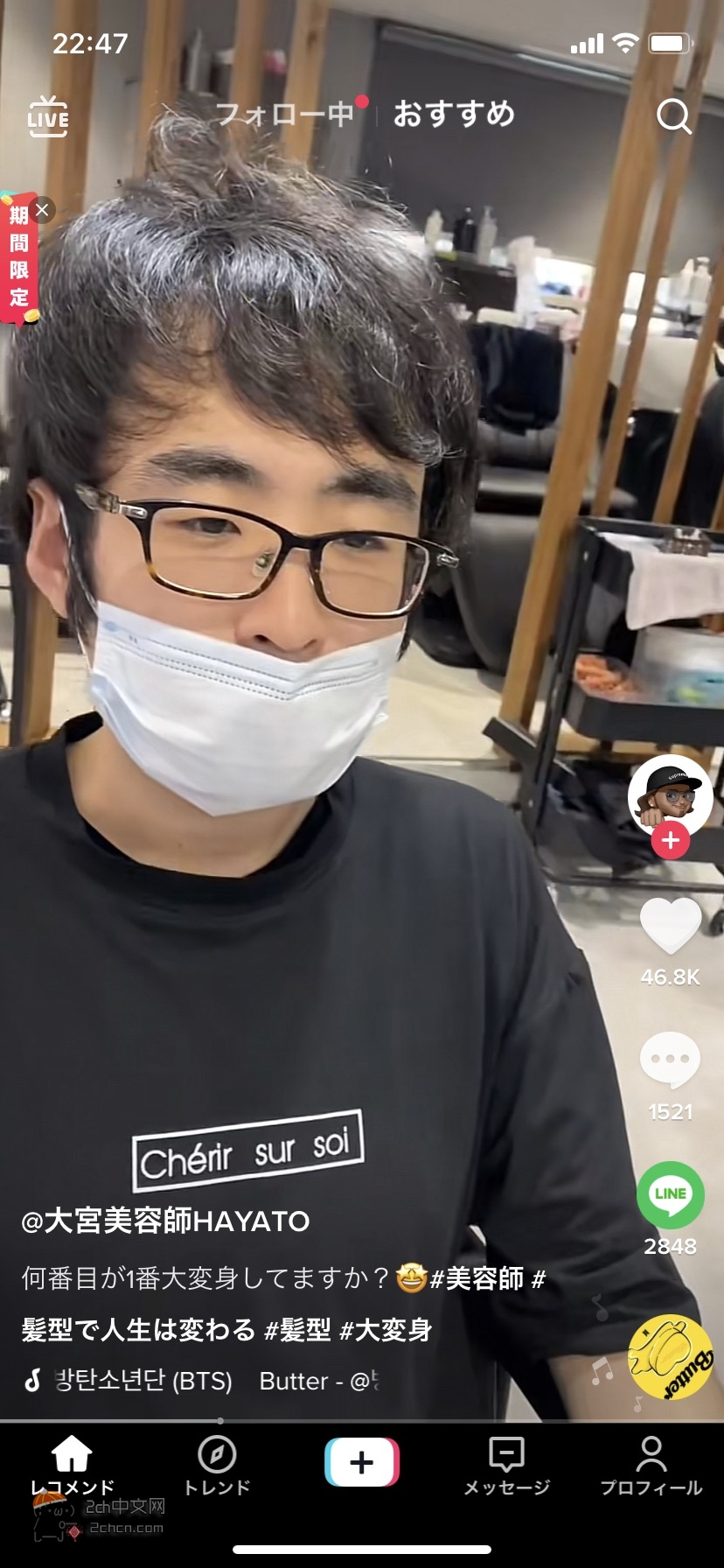Create a new video with plus
Viewport: 724px width, 1568px height.
tap(362, 1462)
